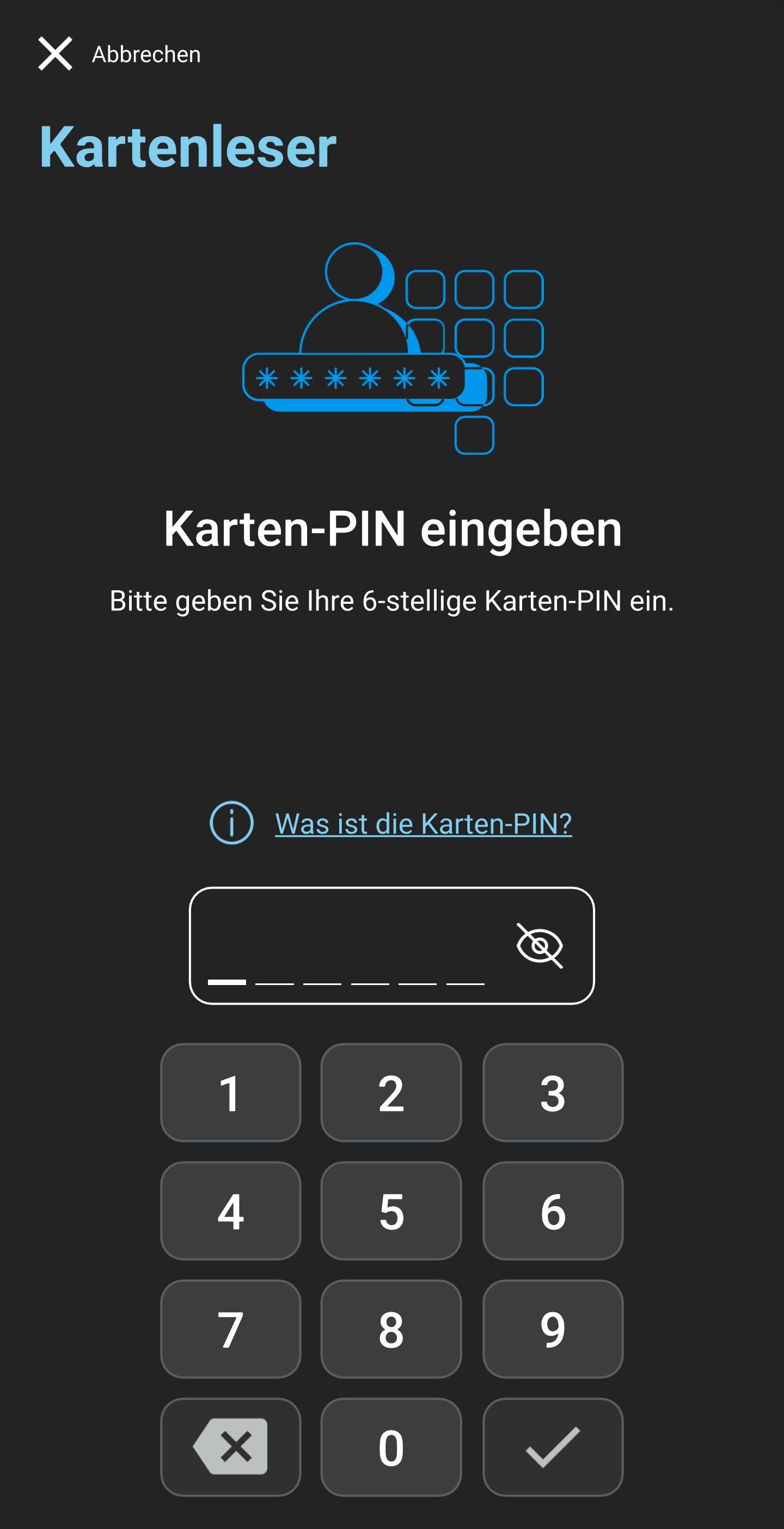
Task: Enter digit 2 on the keypad
Action: click(x=391, y=1093)
